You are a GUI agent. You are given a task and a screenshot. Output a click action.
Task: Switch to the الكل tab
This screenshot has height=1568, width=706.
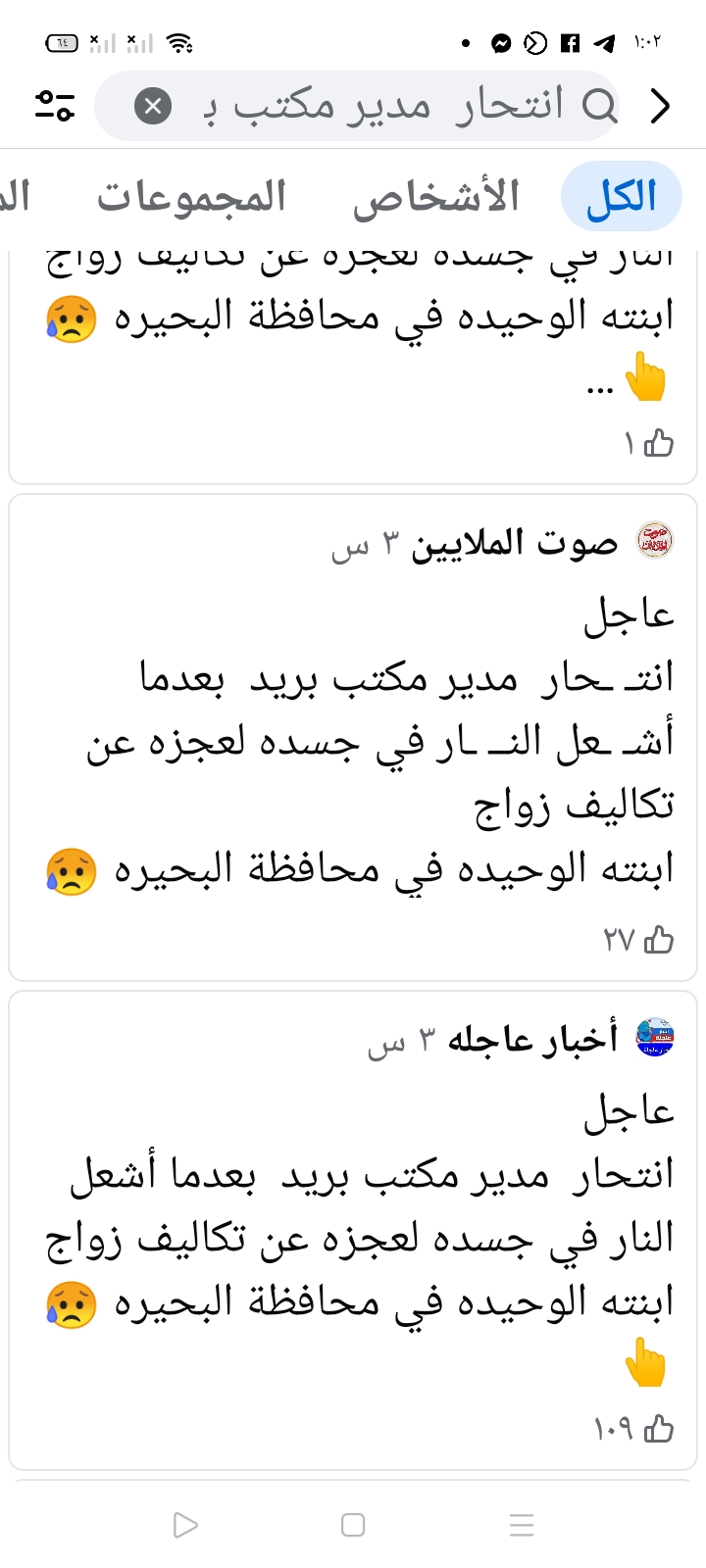pyautogui.click(x=621, y=197)
